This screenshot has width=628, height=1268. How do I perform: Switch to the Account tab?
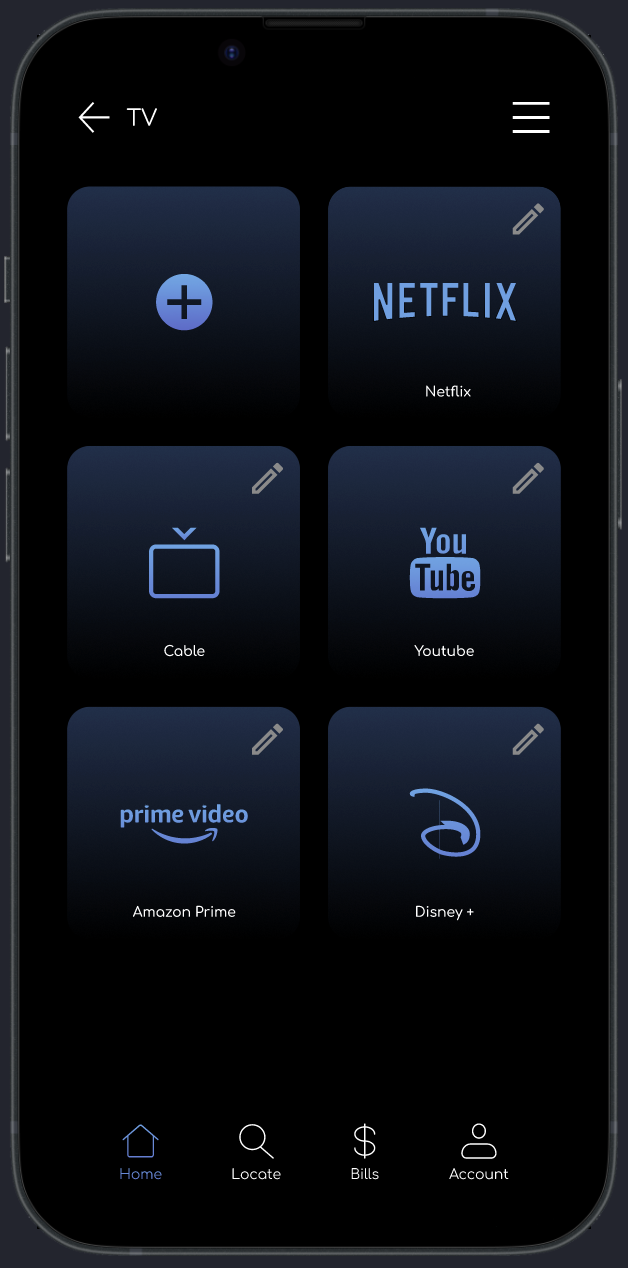[479, 1152]
